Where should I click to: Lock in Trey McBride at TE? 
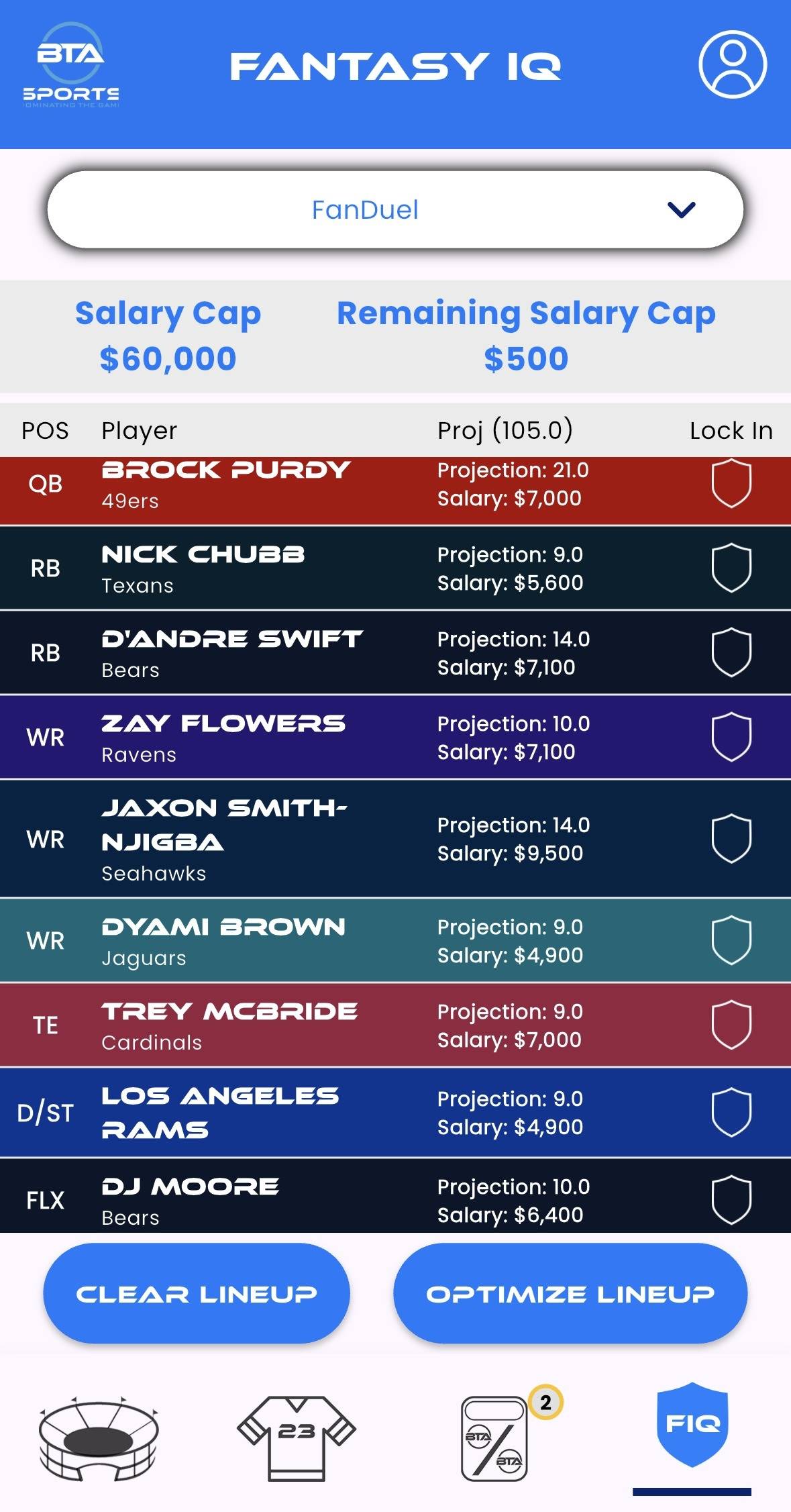click(x=731, y=1025)
